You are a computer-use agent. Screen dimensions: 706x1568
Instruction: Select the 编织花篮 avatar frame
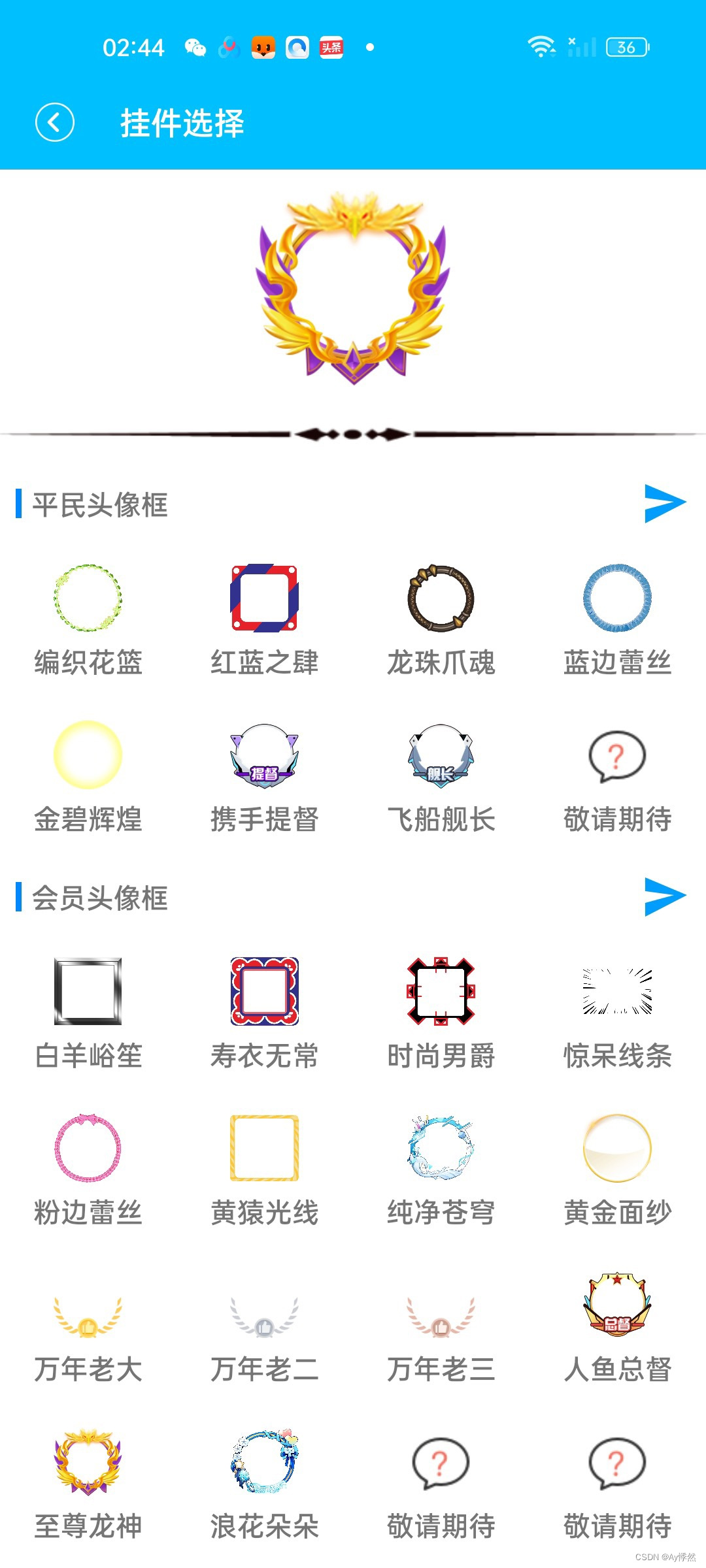click(88, 598)
